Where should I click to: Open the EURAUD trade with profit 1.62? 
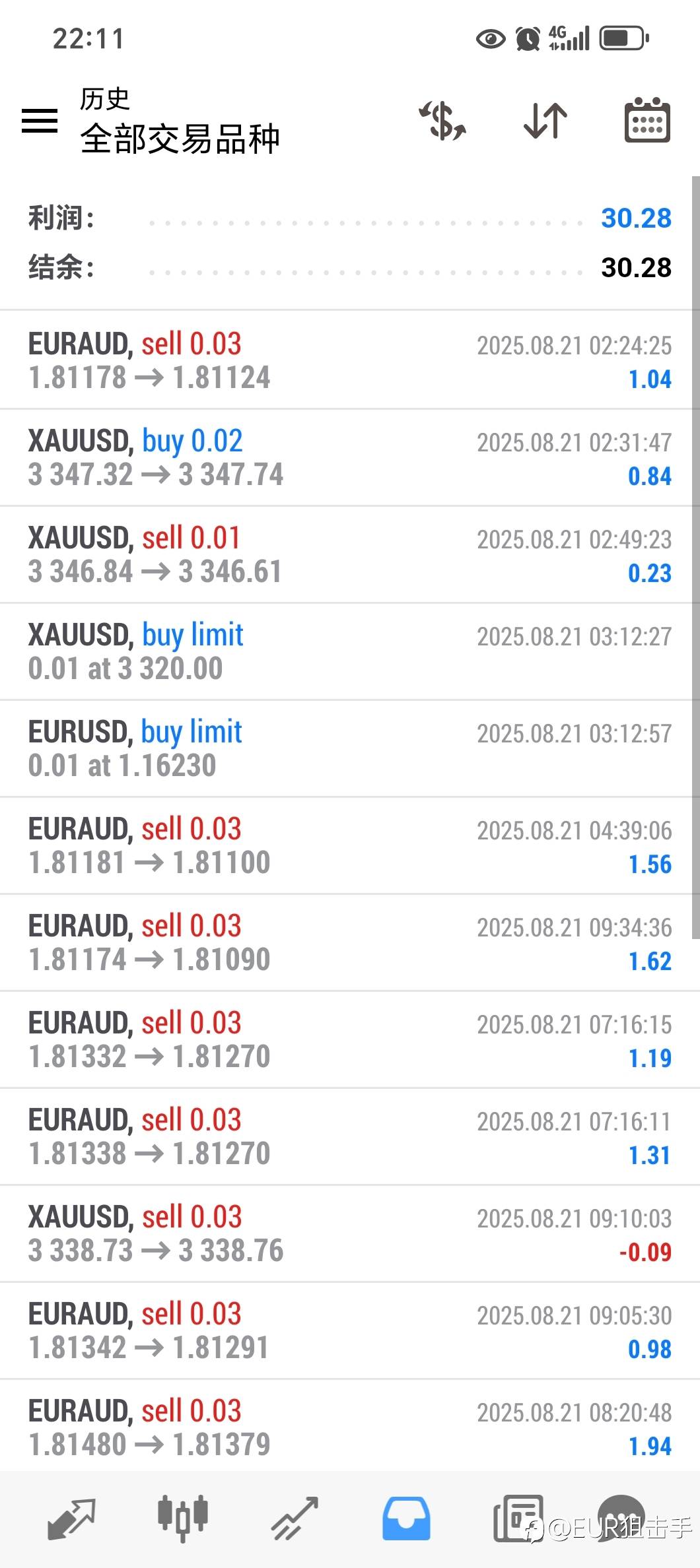(x=350, y=942)
